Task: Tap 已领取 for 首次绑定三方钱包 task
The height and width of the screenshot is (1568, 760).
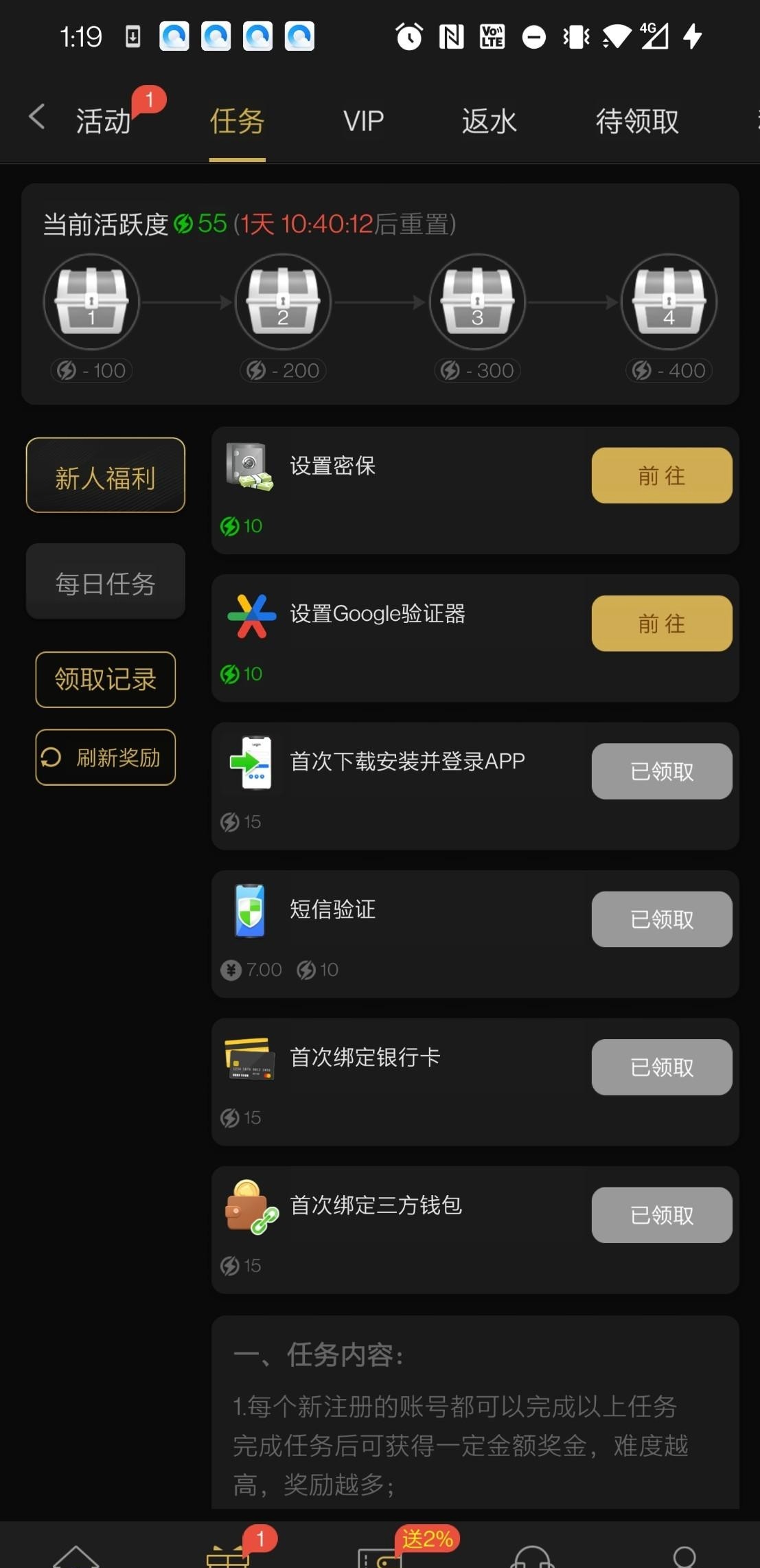Action: click(x=662, y=1215)
